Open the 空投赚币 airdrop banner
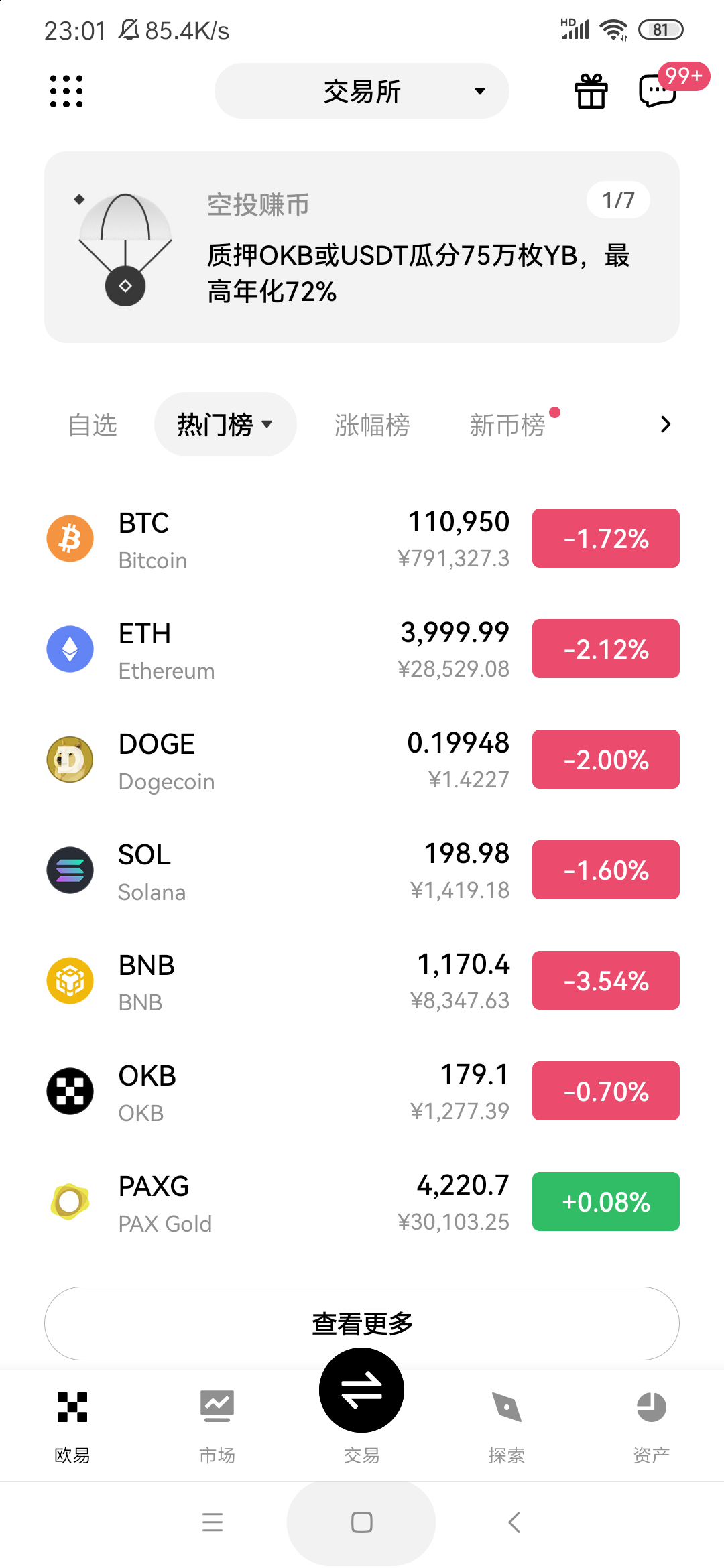This screenshot has height=1568, width=724. (361, 247)
